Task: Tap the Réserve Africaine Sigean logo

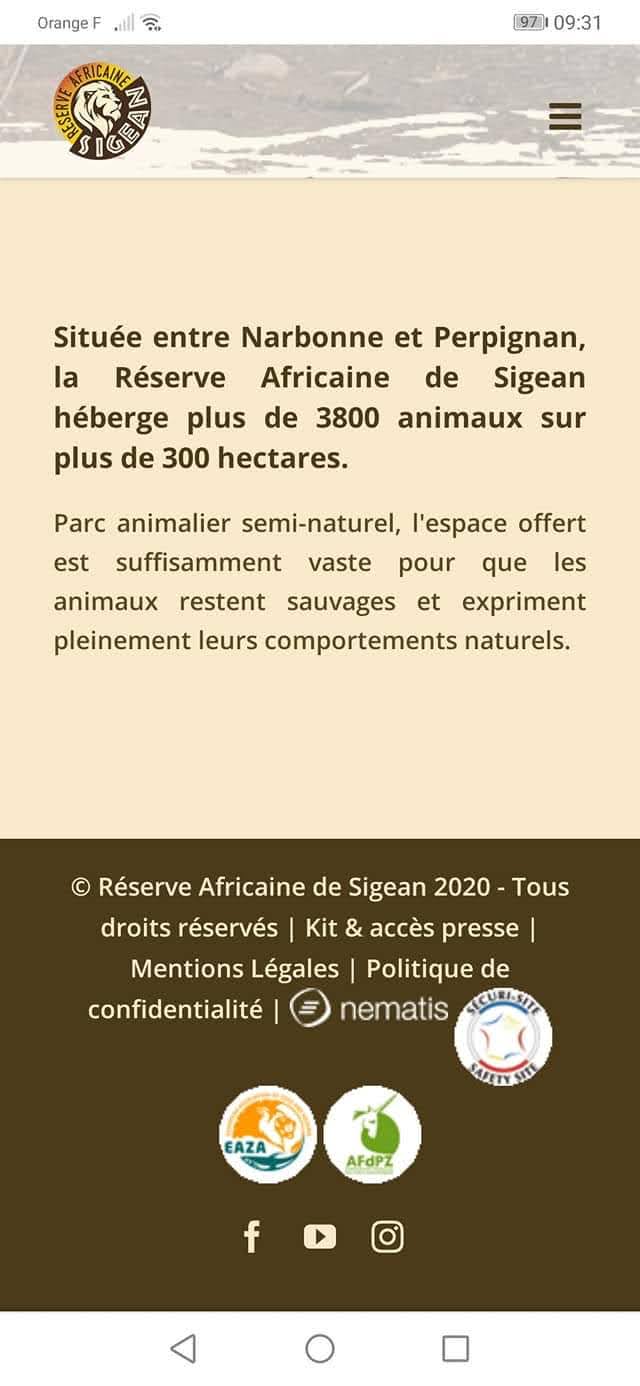Action: coord(102,111)
